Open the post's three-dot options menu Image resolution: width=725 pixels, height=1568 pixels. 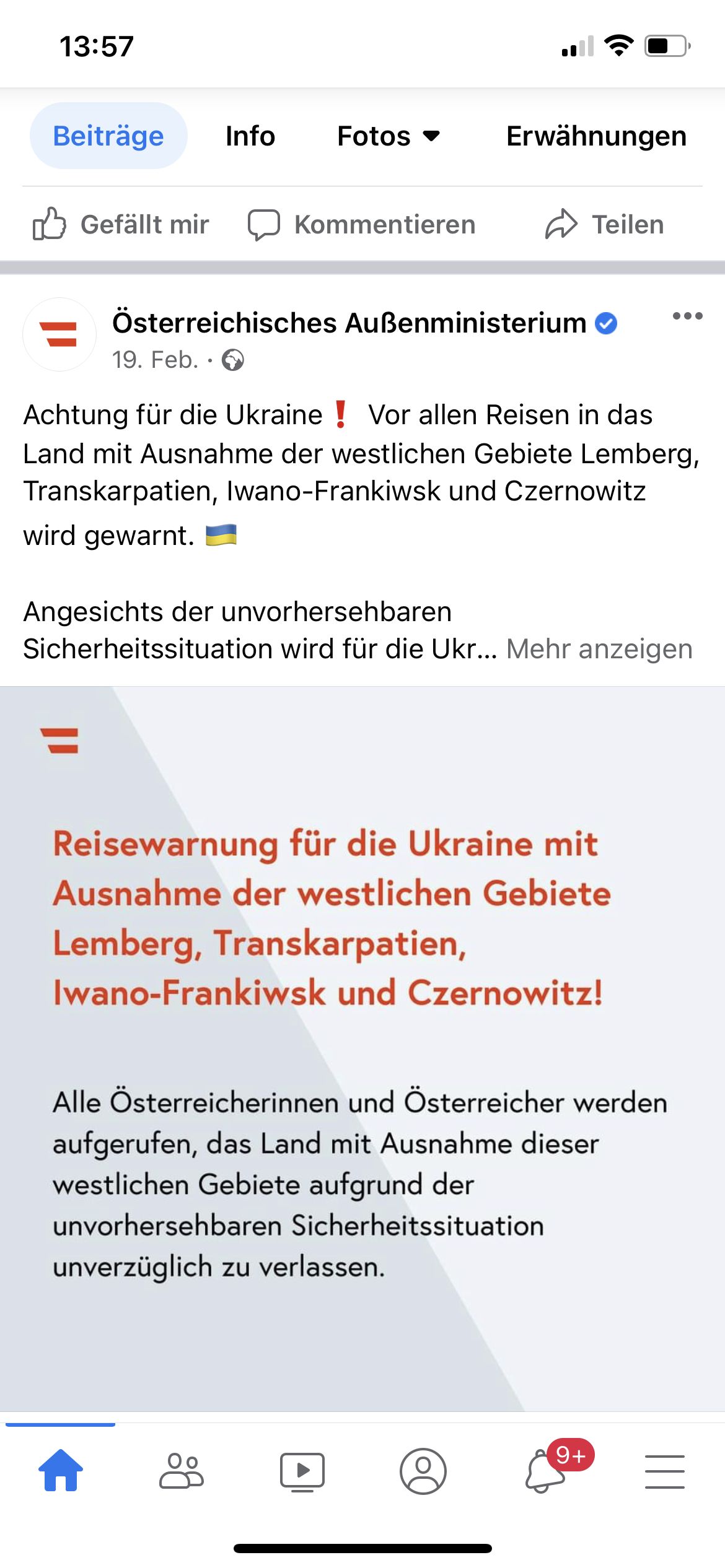[x=687, y=316]
